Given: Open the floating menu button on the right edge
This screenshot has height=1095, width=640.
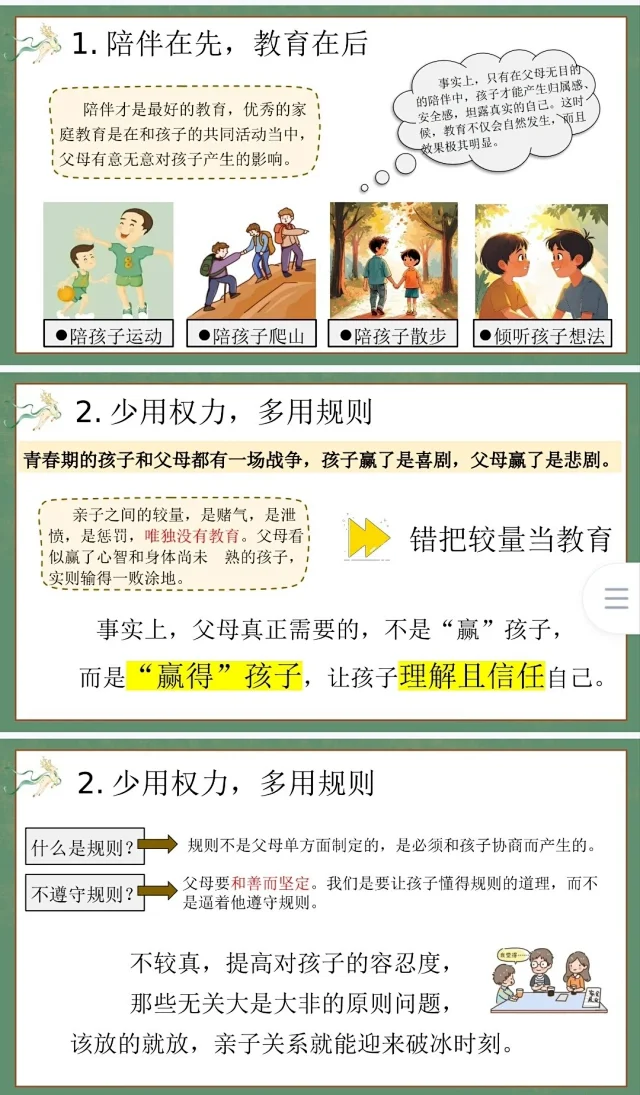Looking at the screenshot, I should tap(617, 598).
